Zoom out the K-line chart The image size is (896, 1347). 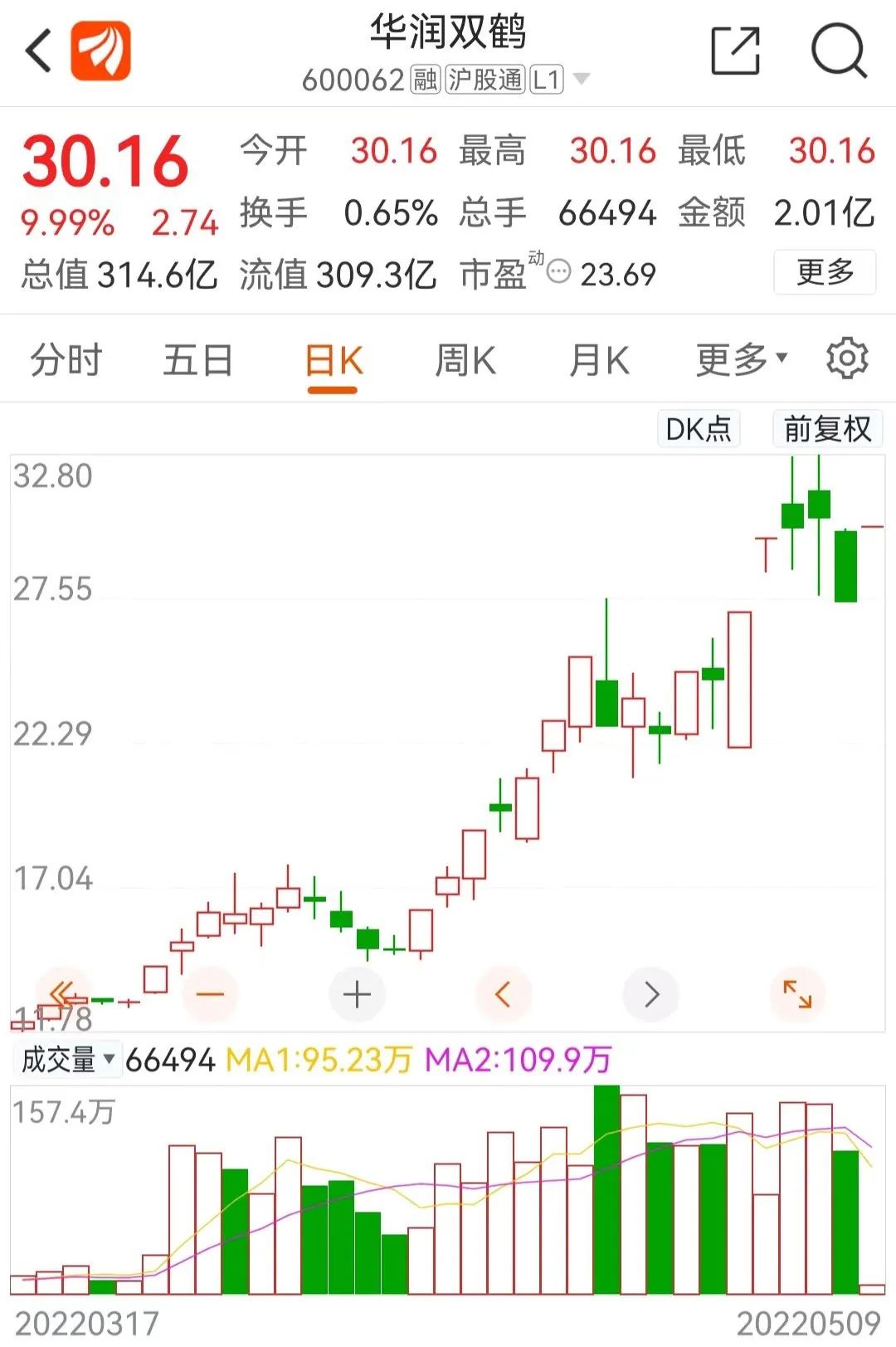coord(210,993)
